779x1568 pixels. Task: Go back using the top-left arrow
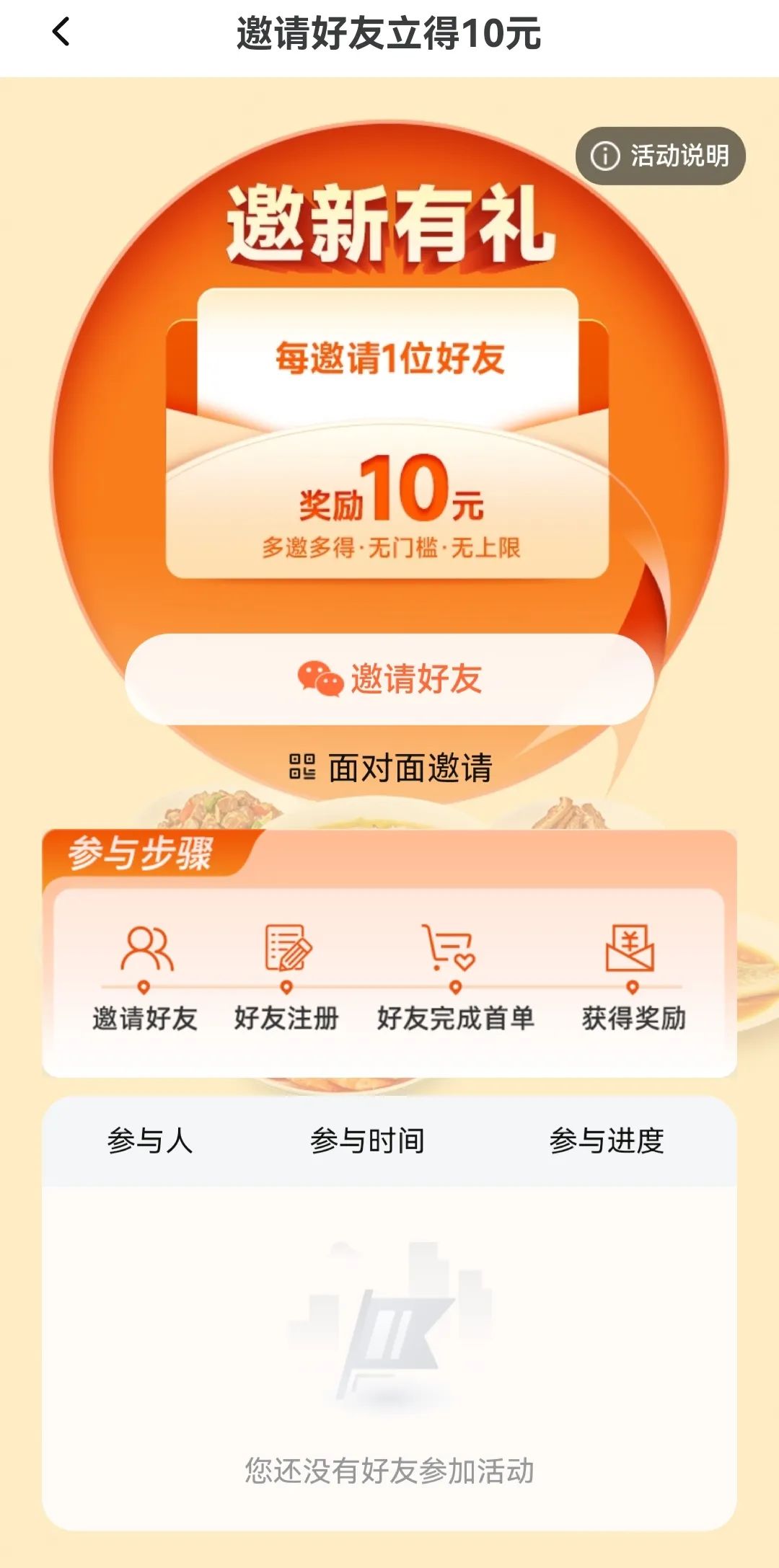pos(61,32)
